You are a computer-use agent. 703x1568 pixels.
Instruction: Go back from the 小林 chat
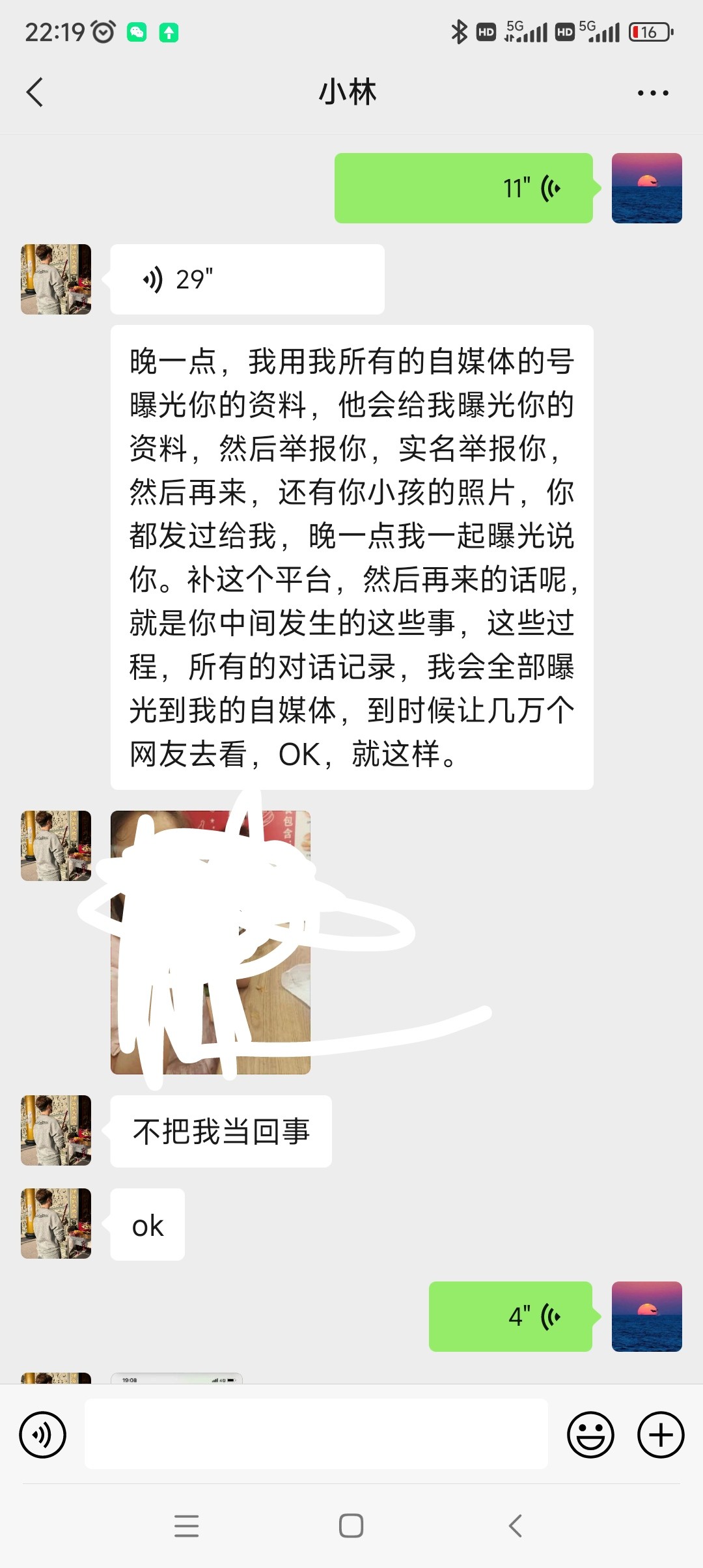[35, 92]
